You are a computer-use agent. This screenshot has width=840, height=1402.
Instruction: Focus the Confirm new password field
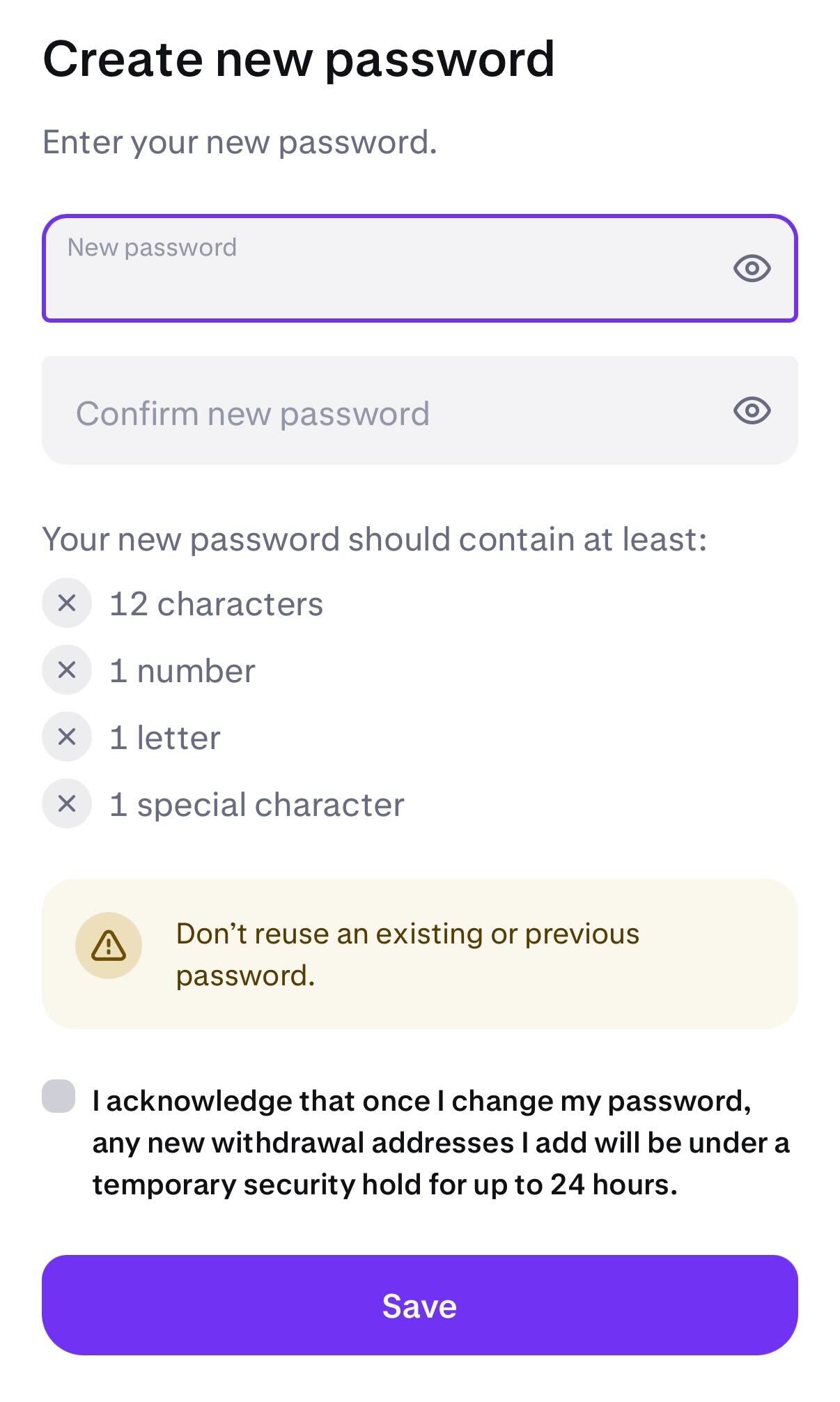(419, 410)
